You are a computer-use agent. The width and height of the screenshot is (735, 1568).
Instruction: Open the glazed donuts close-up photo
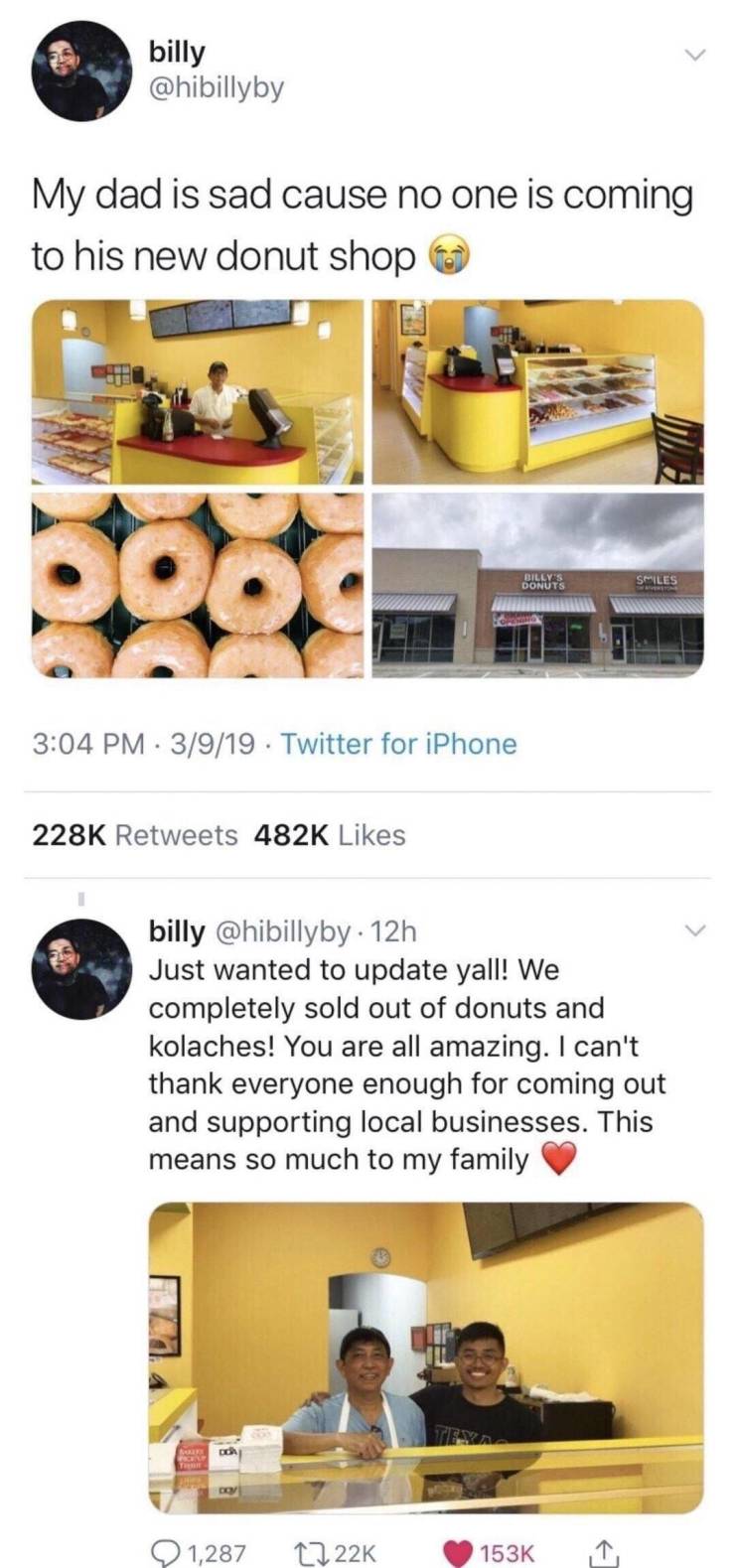[x=199, y=585]
